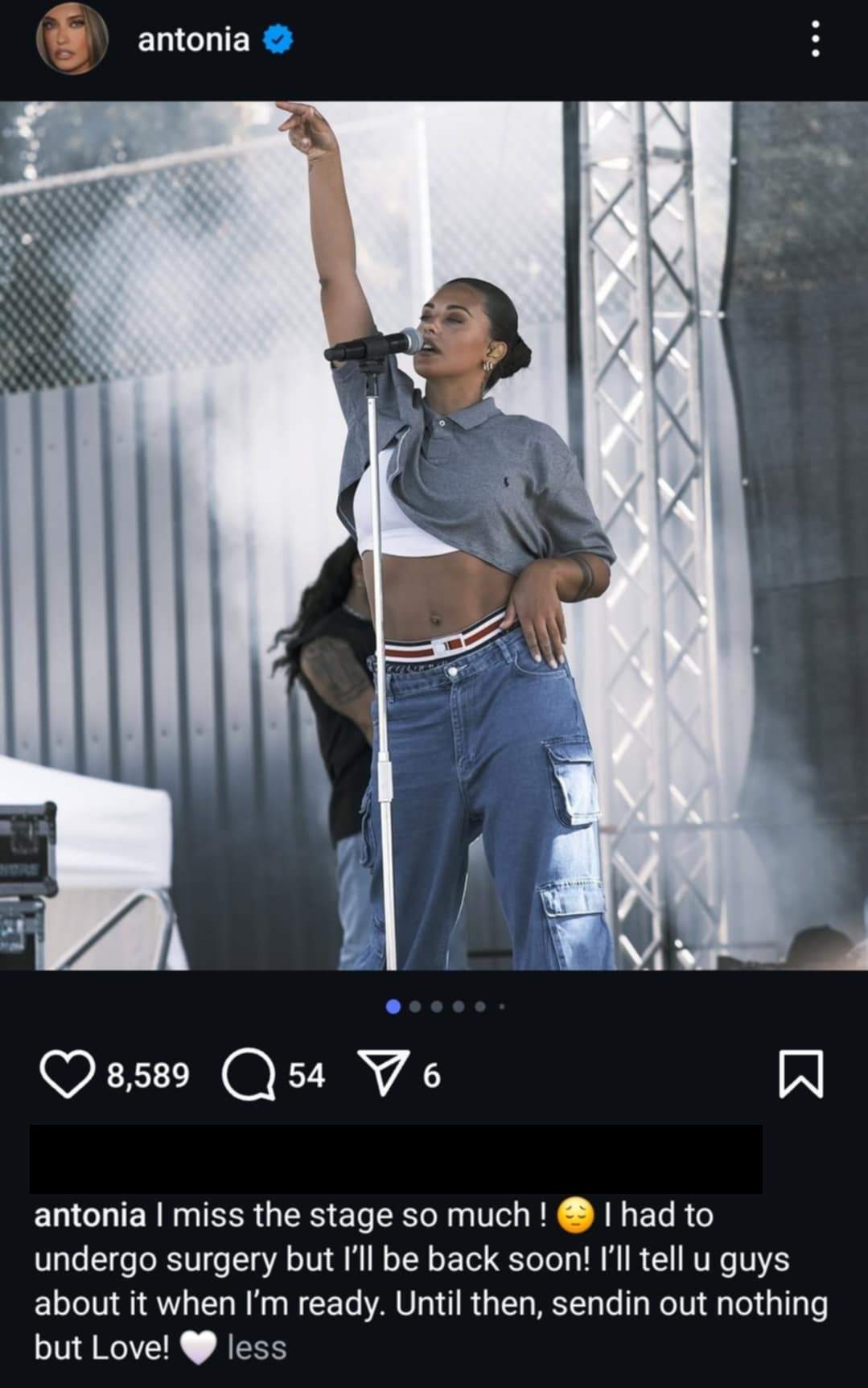This screenshot has height=1388, width=868.
Task: Open the post's three-dot overflow menu
Action: point(815,39)
